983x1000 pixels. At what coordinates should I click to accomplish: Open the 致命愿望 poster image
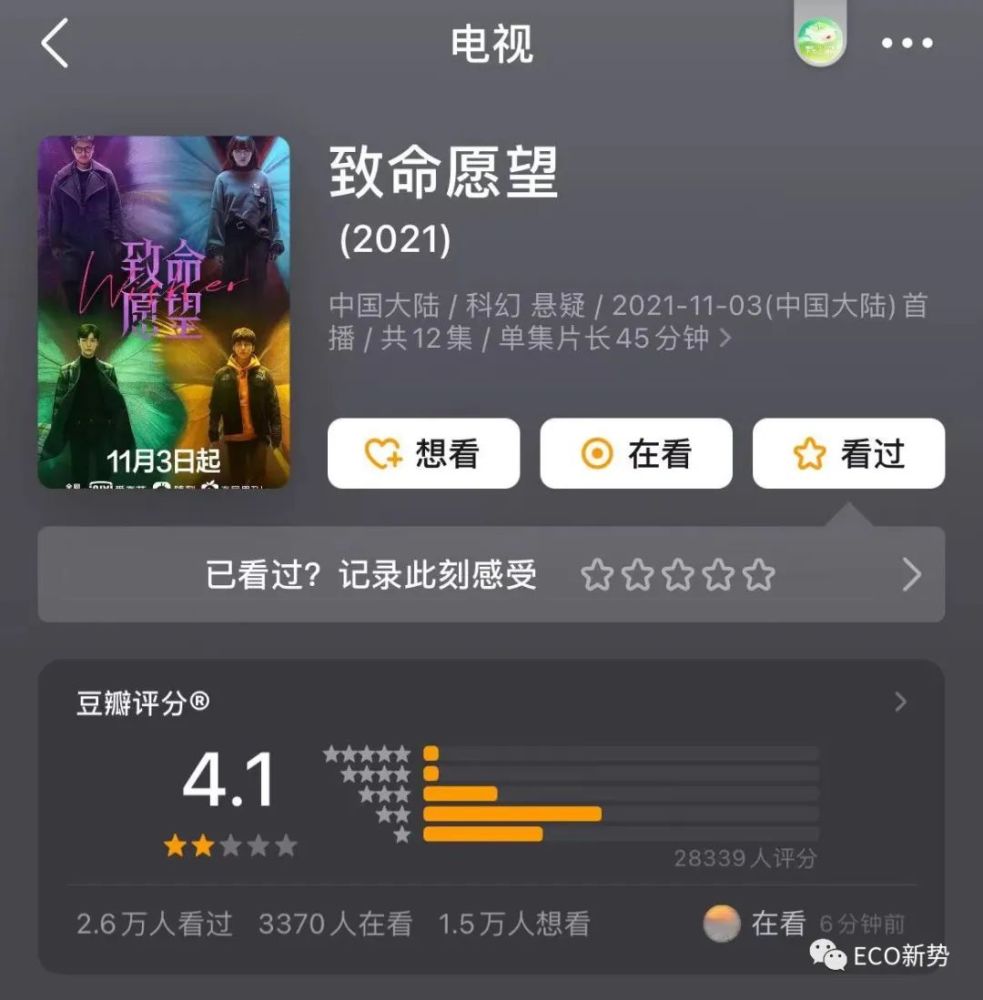pos(164,312)
